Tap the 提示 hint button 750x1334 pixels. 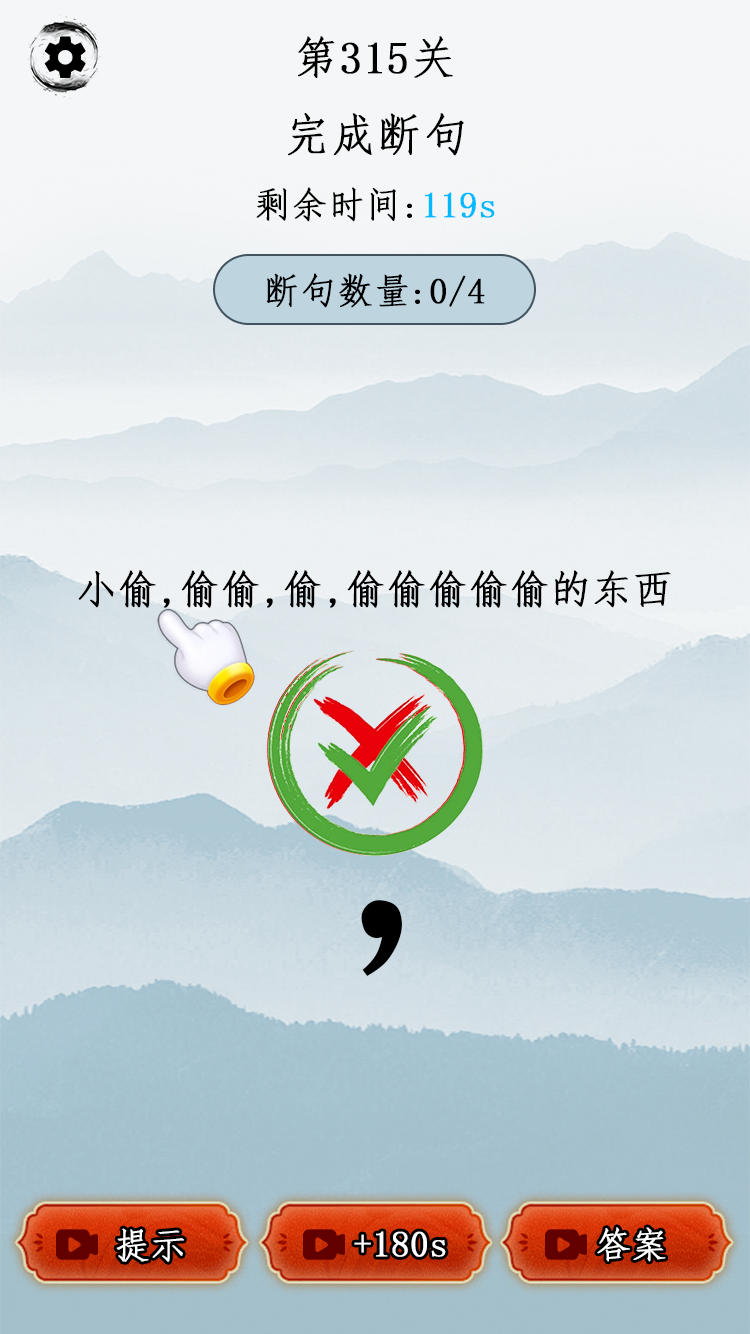tap(131, 1244)
